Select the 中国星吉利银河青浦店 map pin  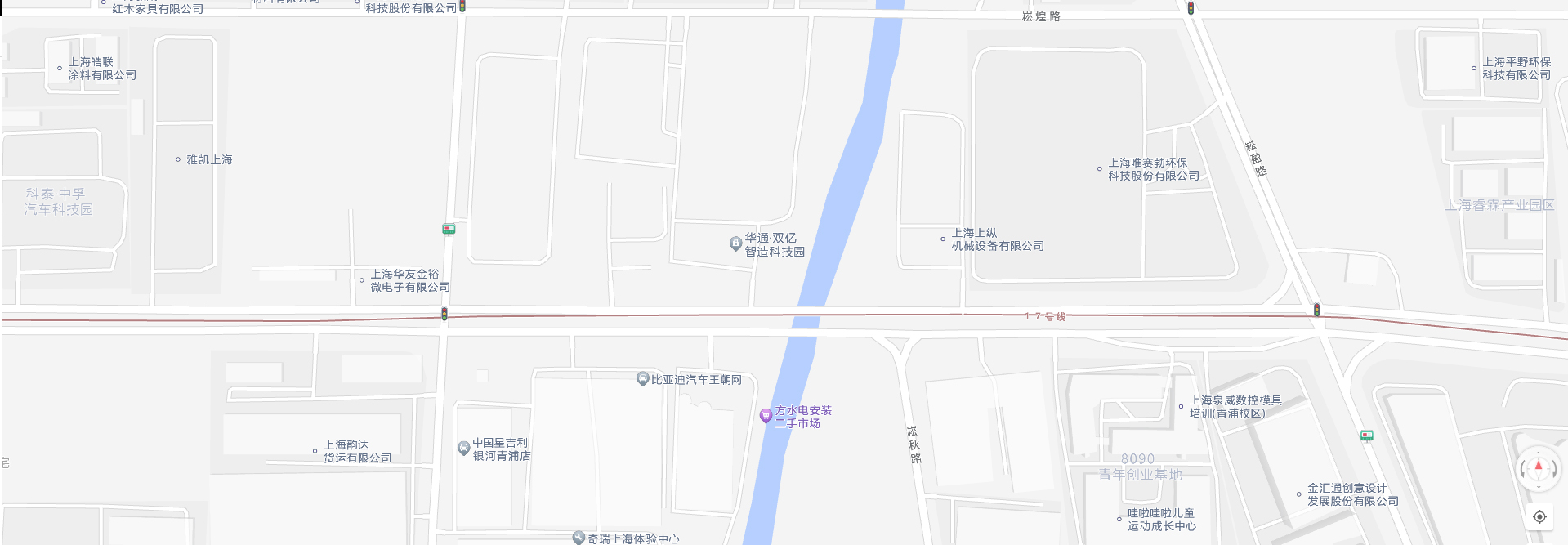(x=463, y=448)
